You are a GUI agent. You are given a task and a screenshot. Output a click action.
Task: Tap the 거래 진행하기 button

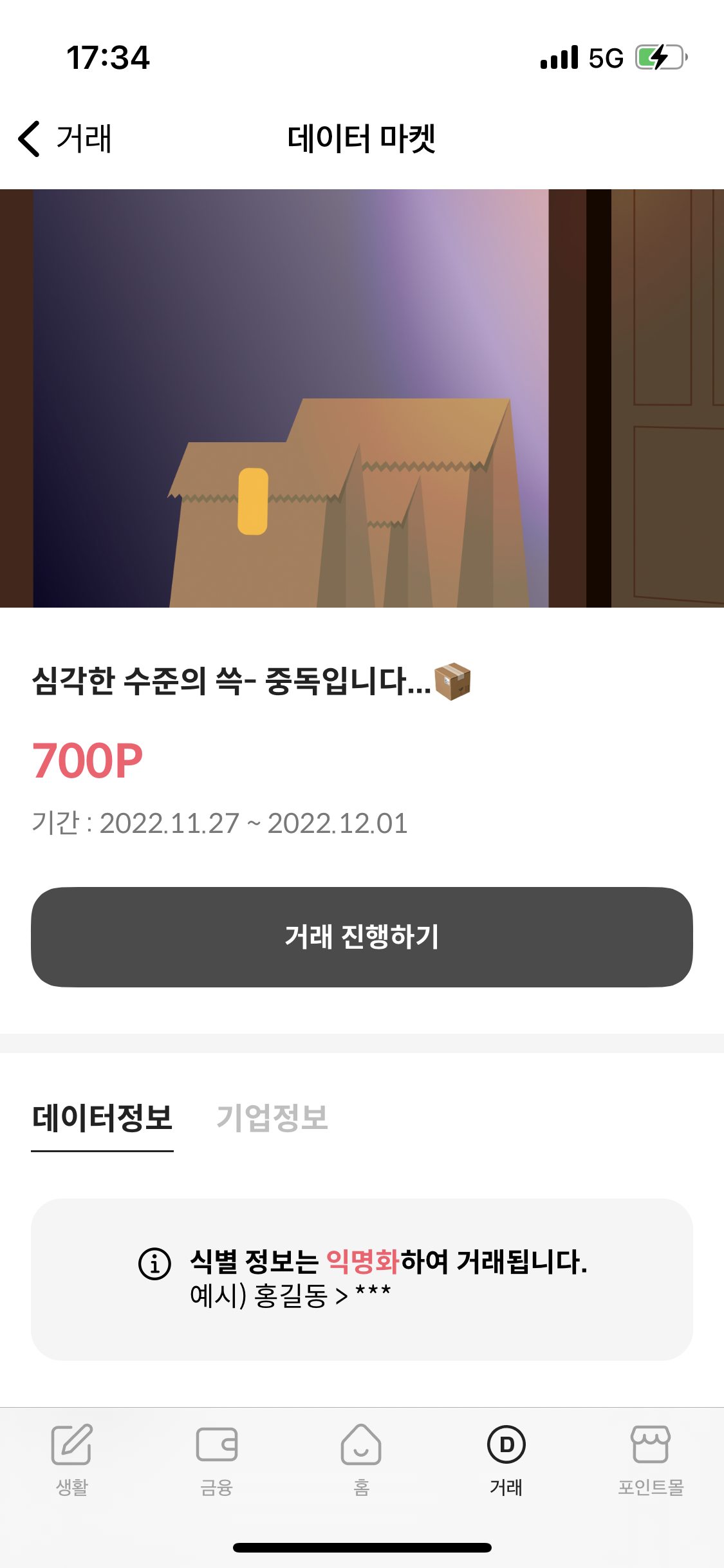tap(362, 937)
